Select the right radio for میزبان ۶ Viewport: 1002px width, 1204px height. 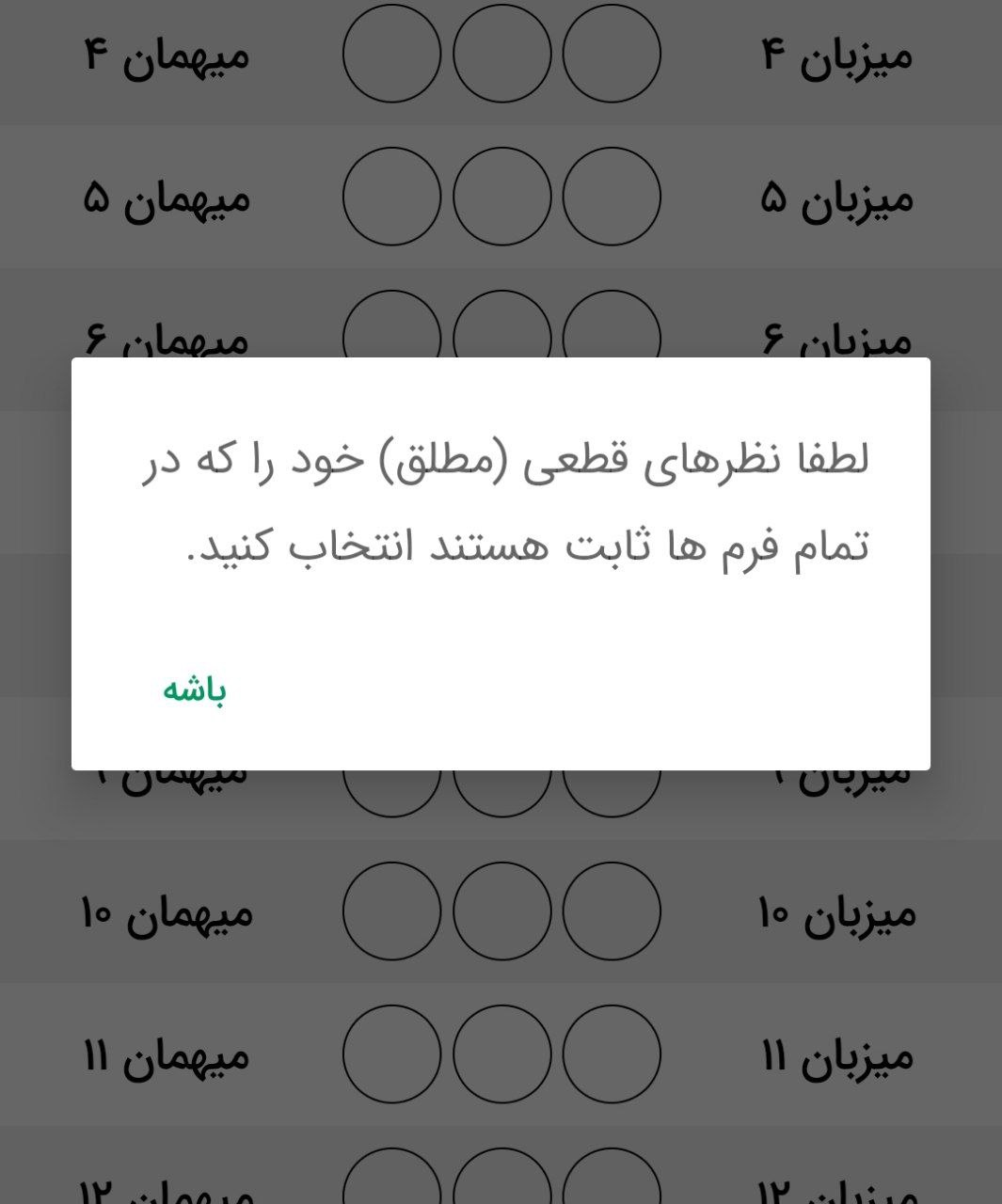pyautogui.click(x=610, y=329)
